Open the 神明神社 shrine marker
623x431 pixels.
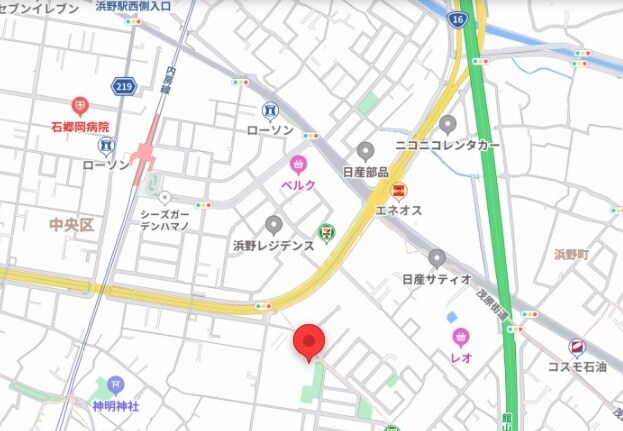point(115,385)
